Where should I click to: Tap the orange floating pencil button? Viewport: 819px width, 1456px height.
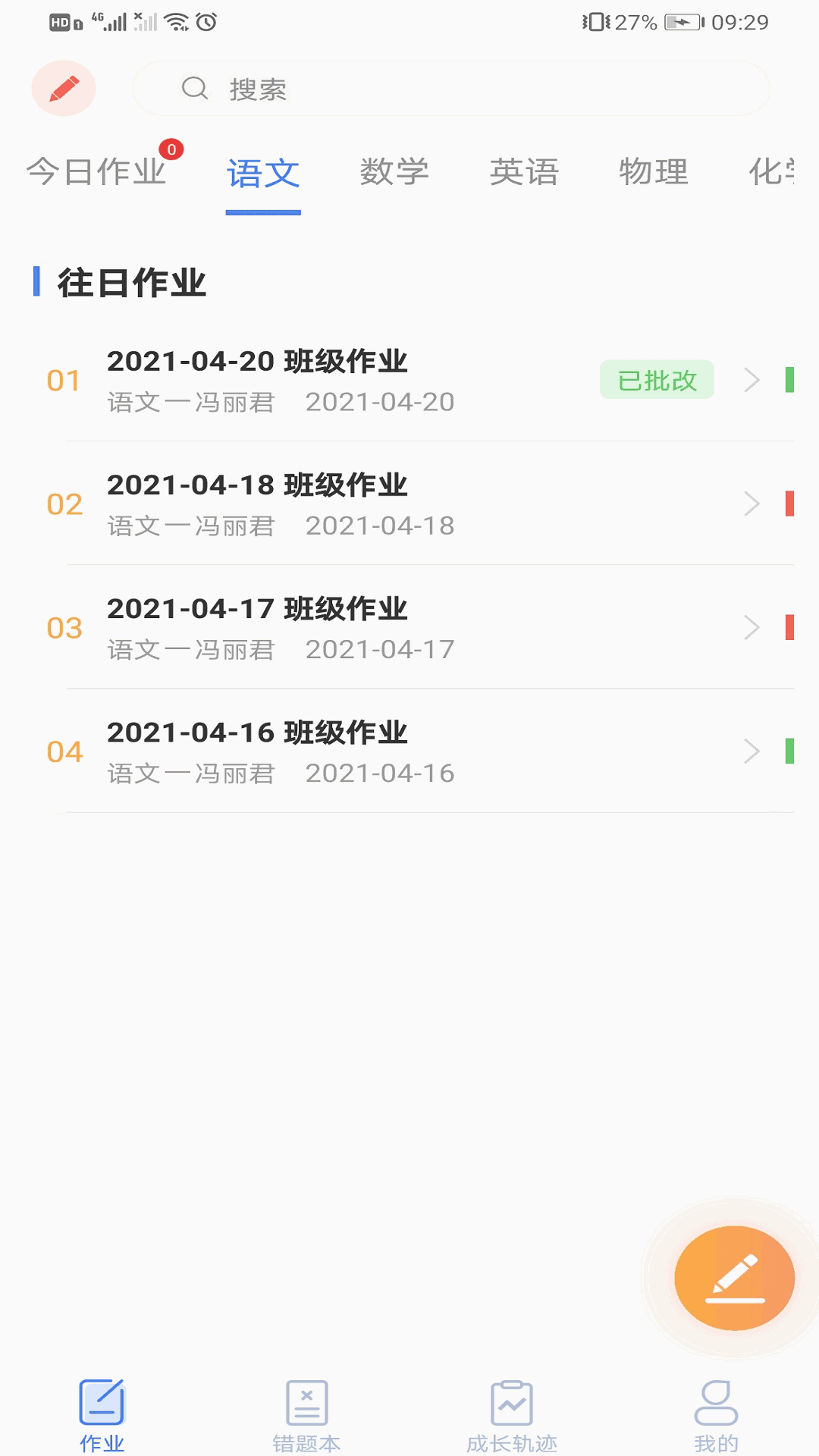tap(734, 1278)
